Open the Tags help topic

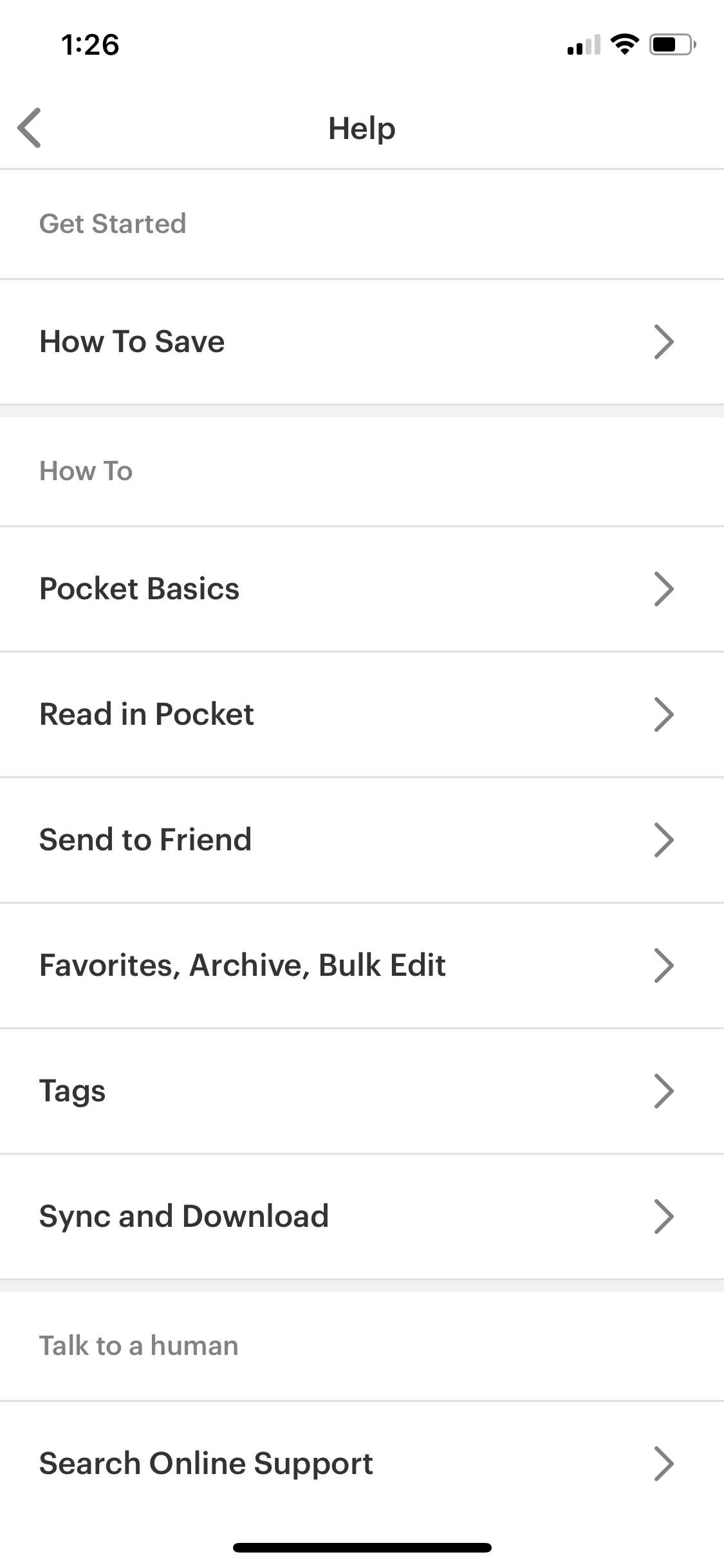(x=362, y=1091)
